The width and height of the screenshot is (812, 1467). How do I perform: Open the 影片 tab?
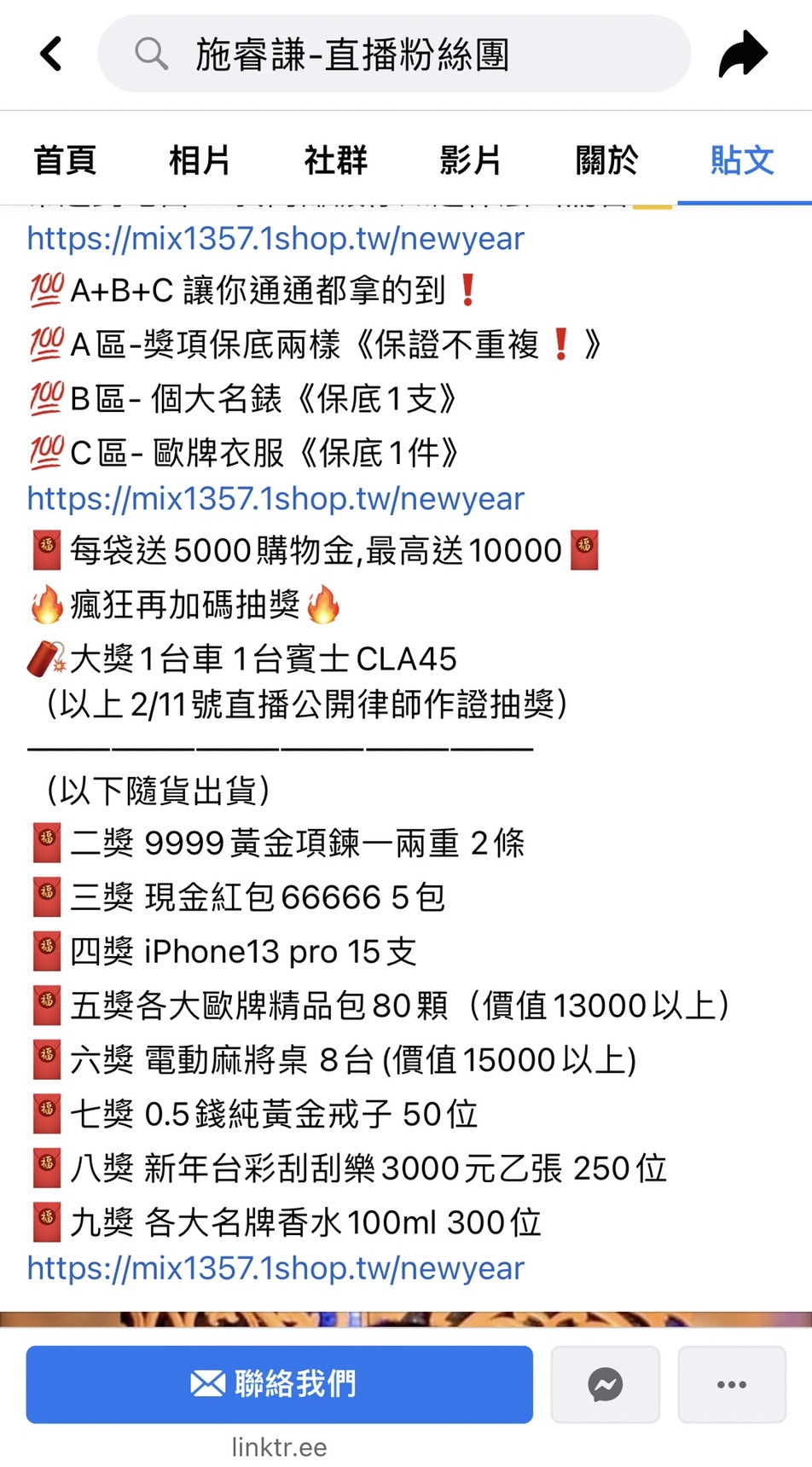point(470,160)
